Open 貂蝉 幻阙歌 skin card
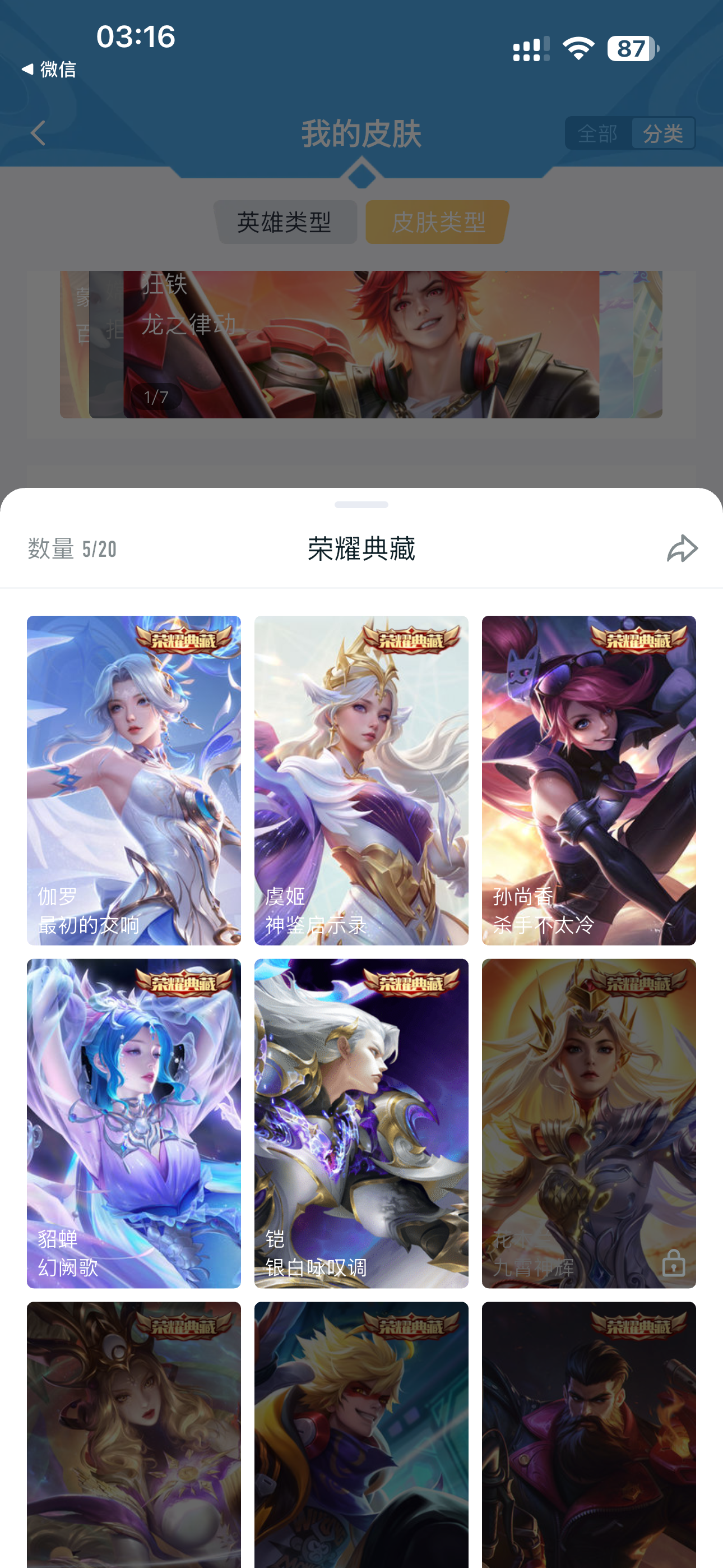 pyautogui.click(x=134, y=1123)
